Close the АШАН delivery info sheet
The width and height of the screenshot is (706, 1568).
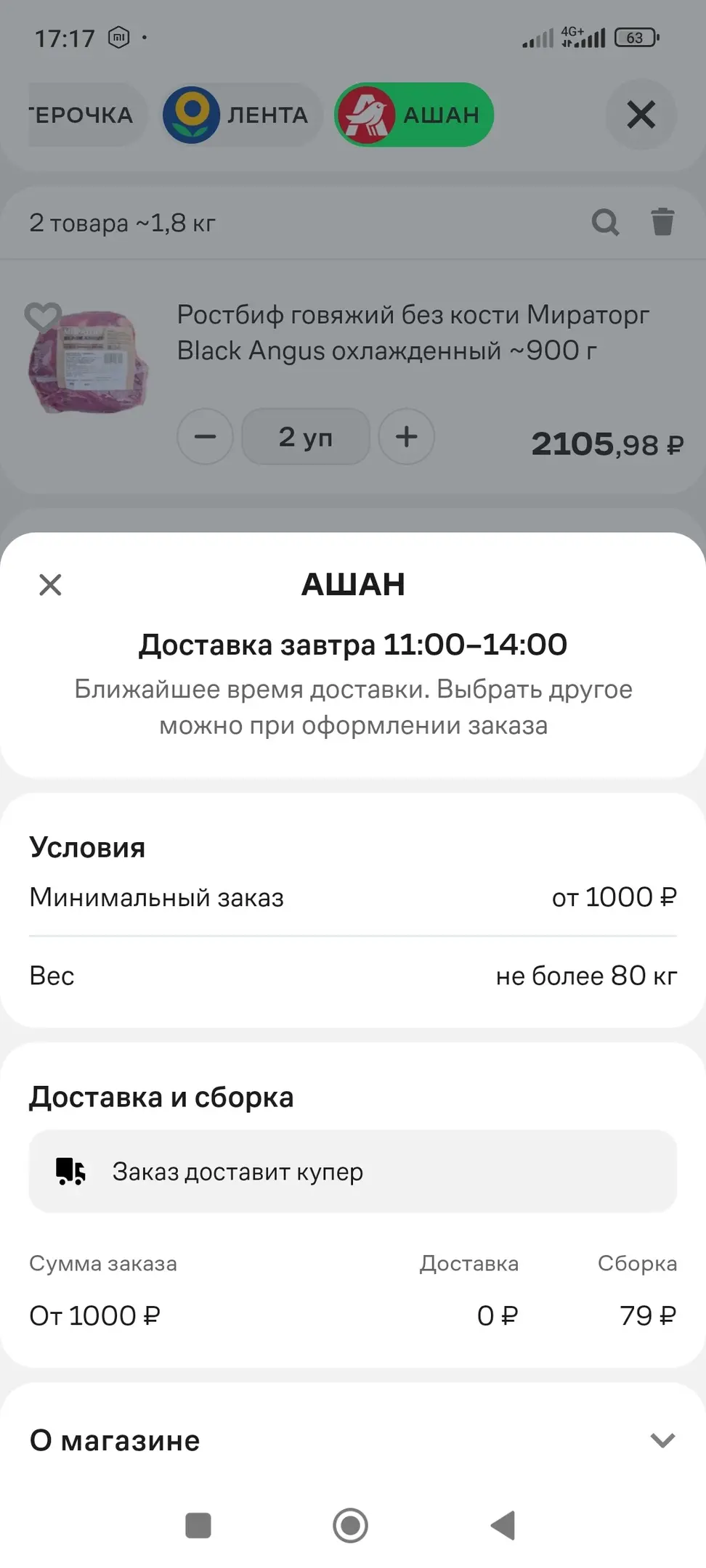tap(50, 584)
